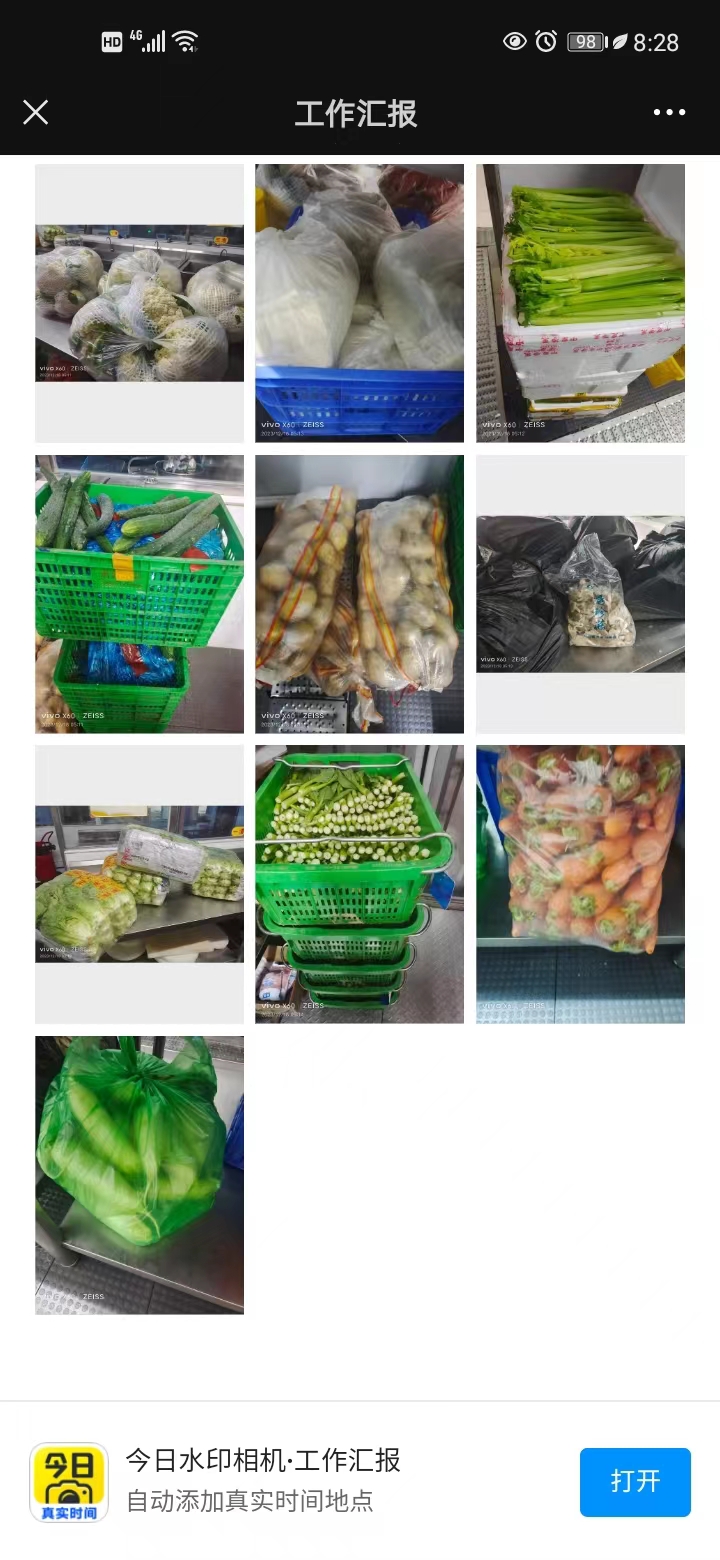
Task: Open the garlic scapes crate photo
Action: tap(359, 884)
